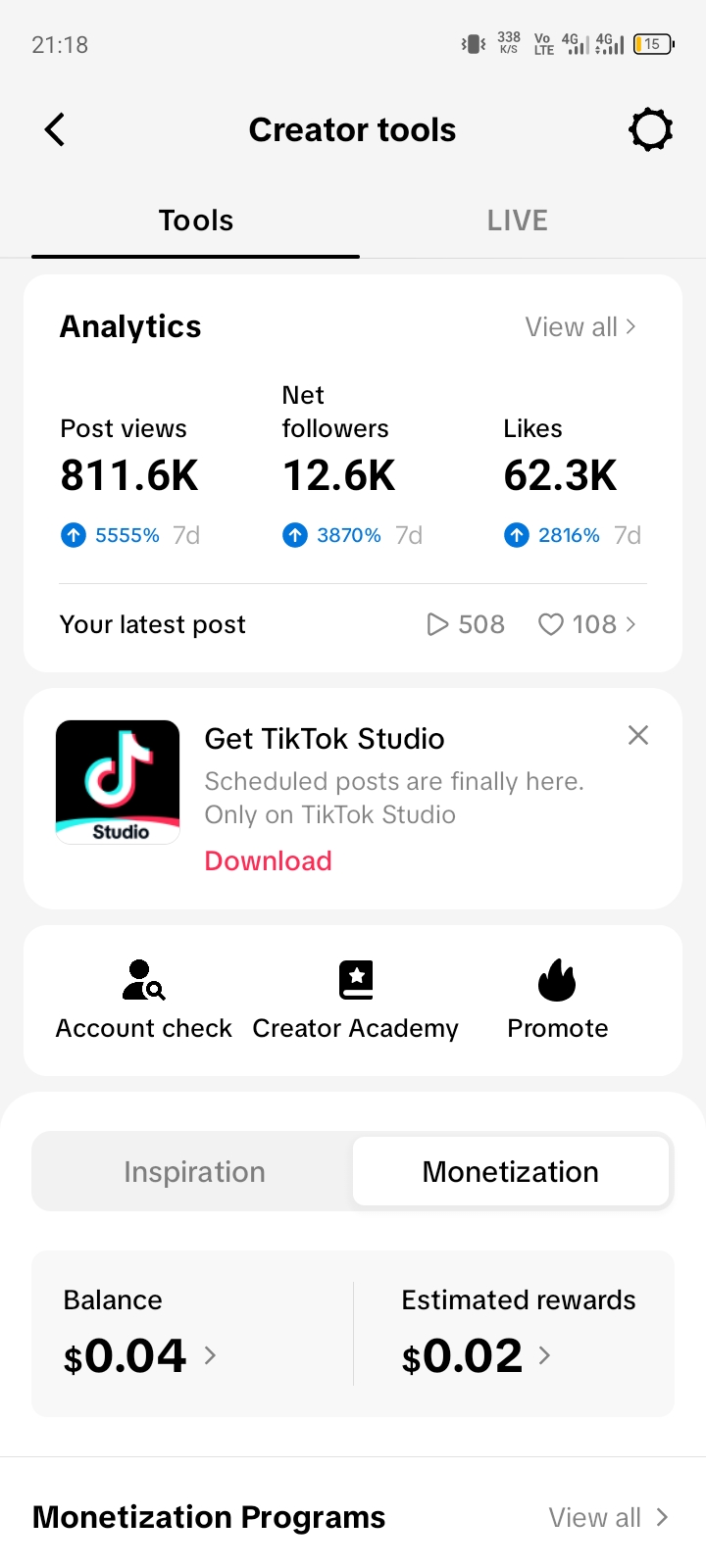Select the Tools tab
706x1568 pixels.
pos(196,220)
